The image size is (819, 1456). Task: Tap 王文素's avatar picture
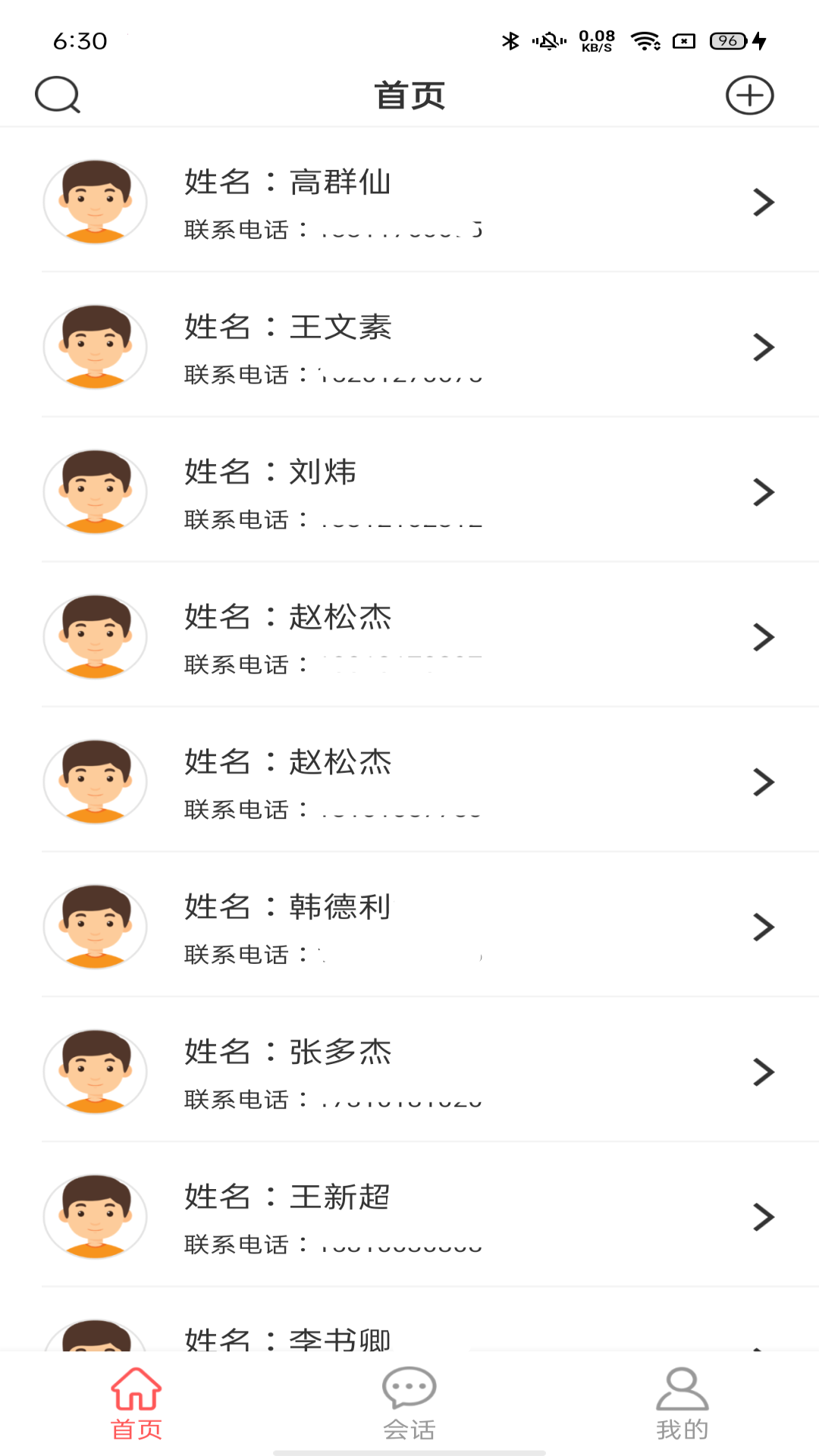pyautogui.click(x=95, y=347)
